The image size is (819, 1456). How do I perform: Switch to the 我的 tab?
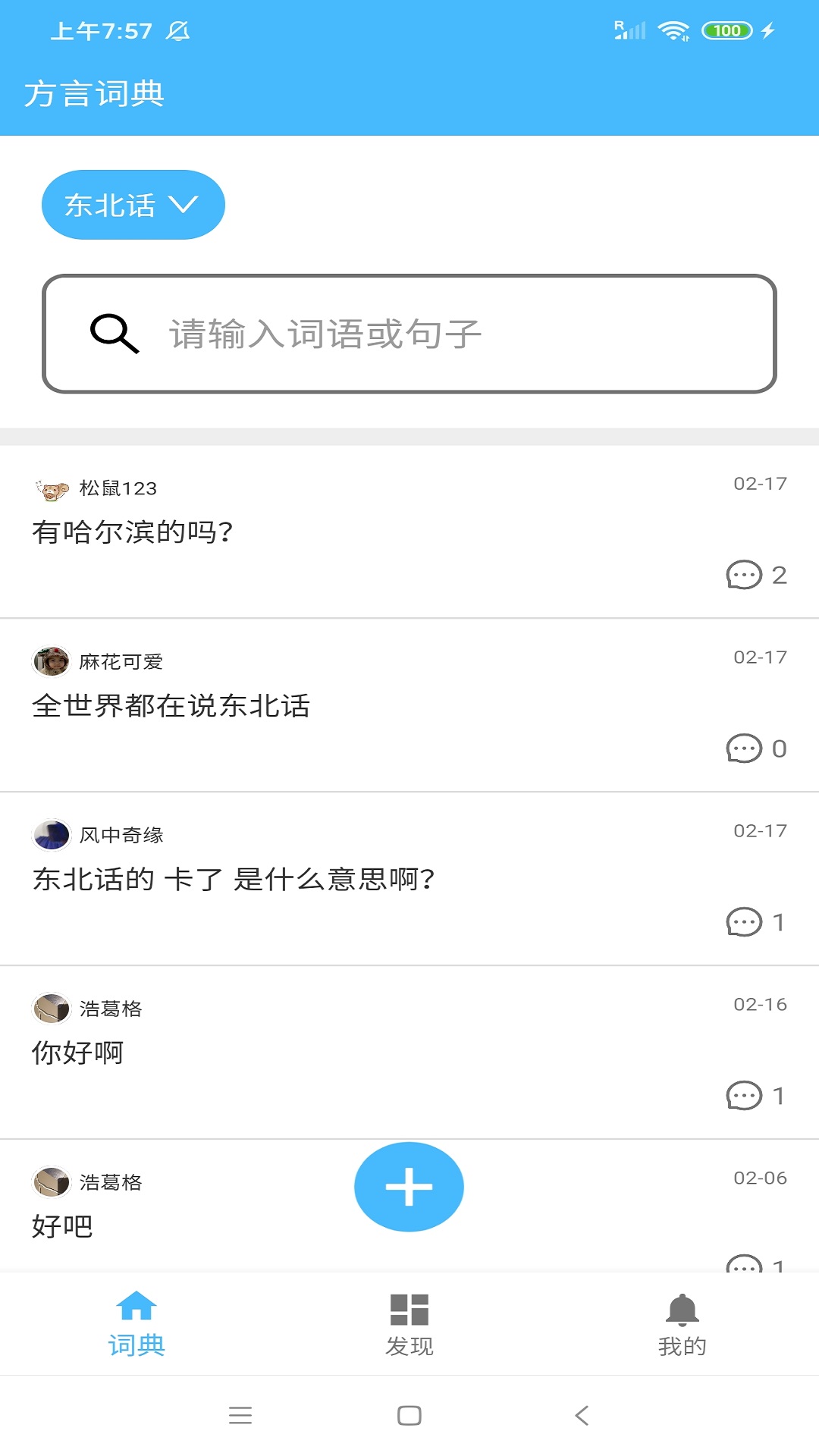click(x=682, y=1323)
